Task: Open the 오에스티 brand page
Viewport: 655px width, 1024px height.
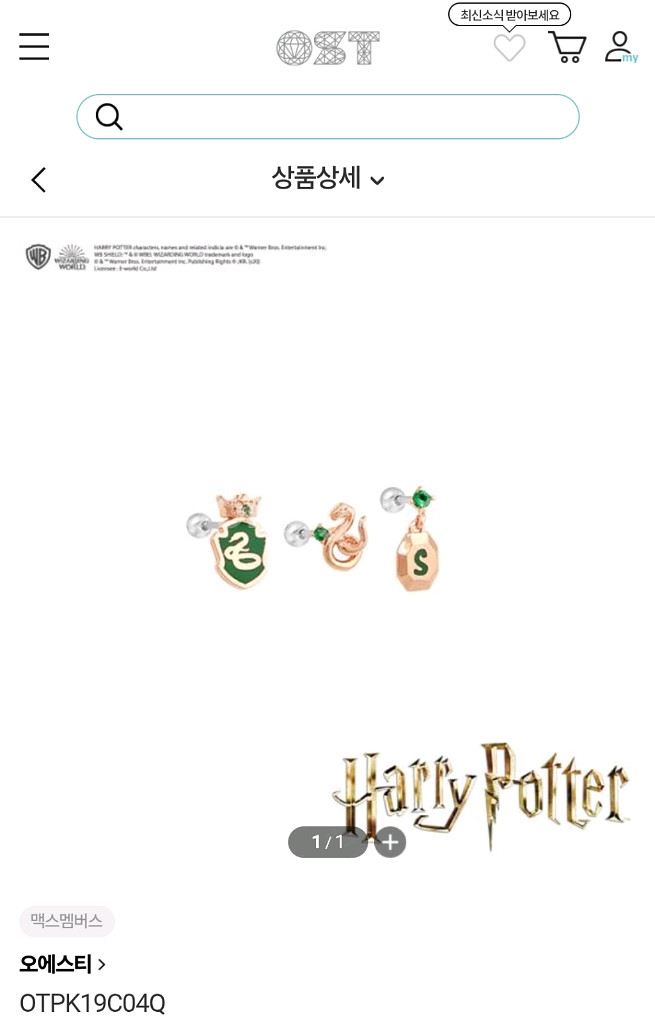Action: click(62, 964)
